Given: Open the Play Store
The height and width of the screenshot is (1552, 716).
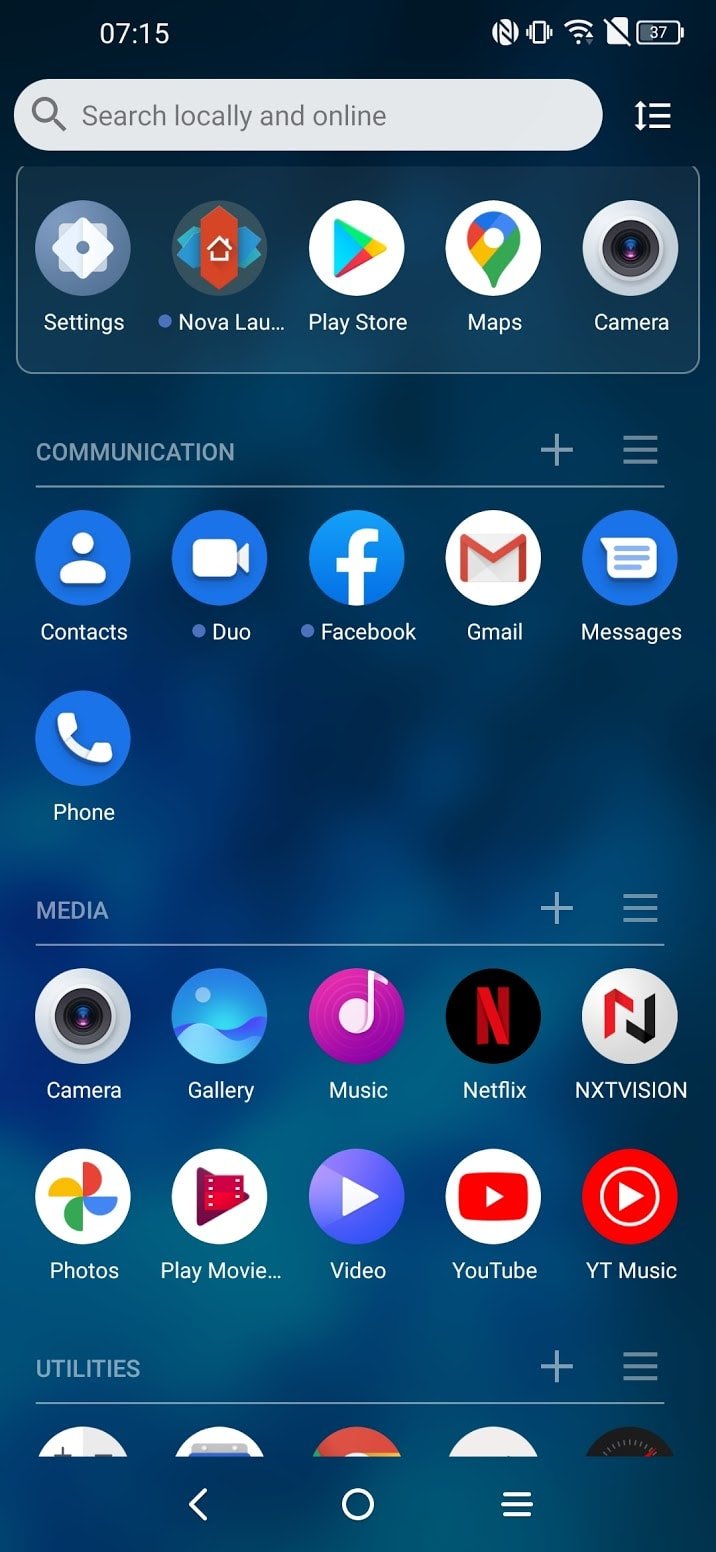Looking at the screenshot, I should pyautogui.click(x=357, y=248).
